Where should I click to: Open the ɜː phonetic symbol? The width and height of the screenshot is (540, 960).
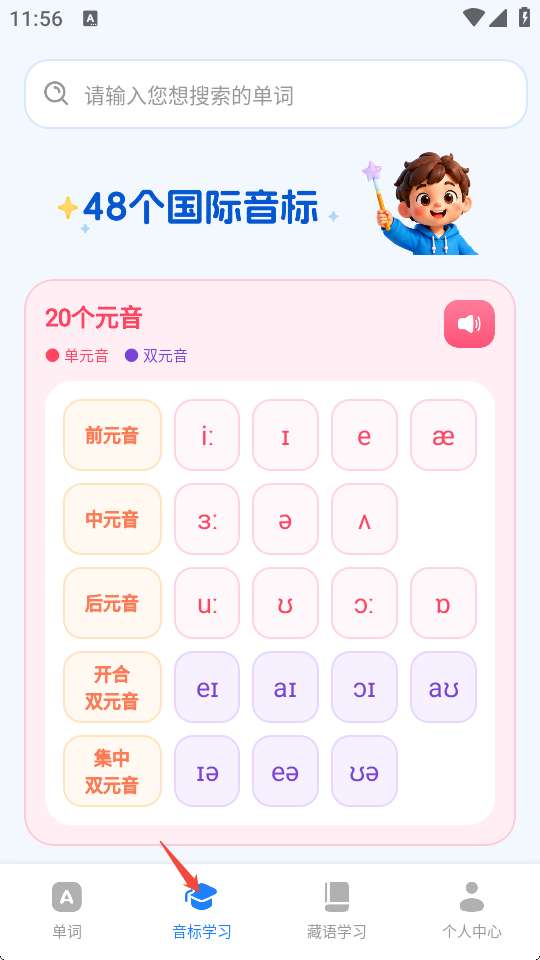point(207,519)
